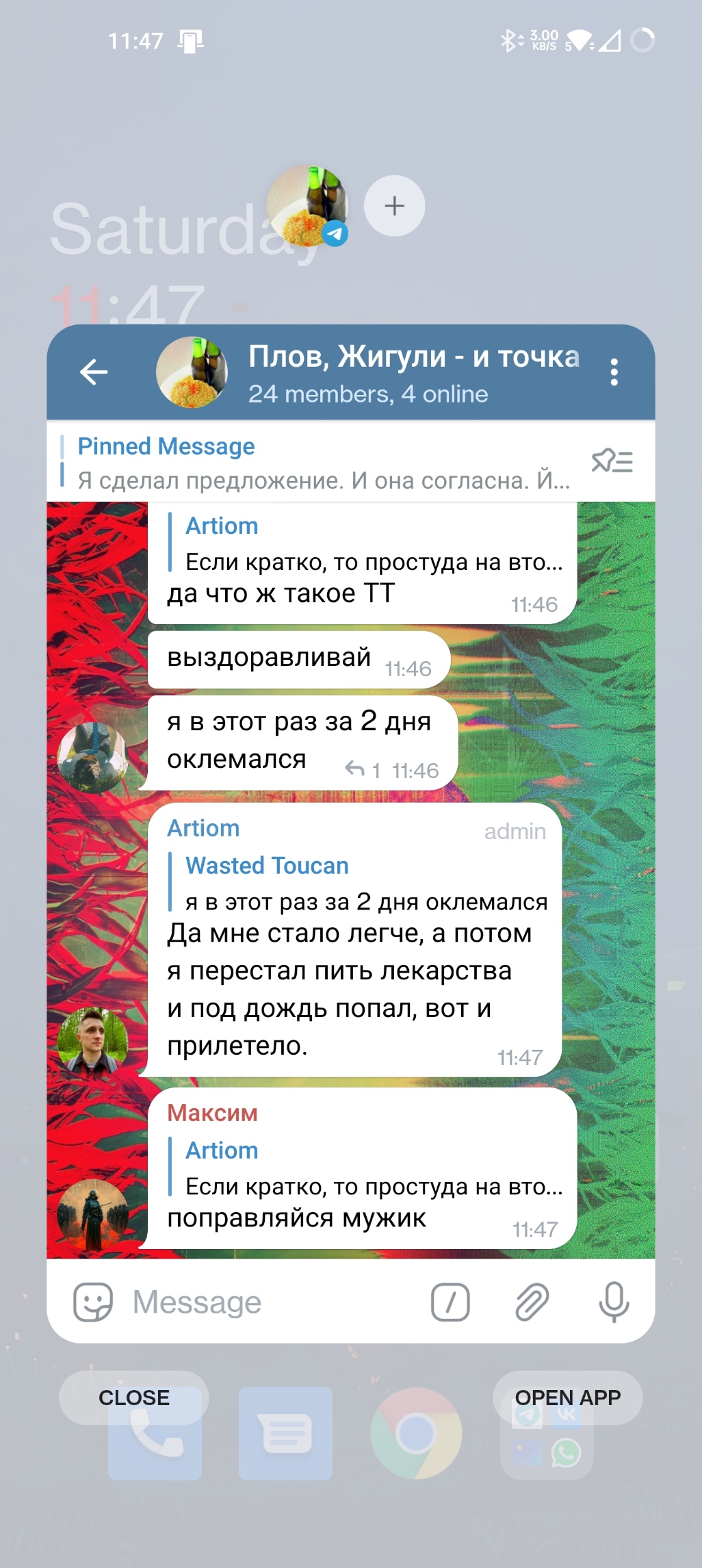Jump to the pinned message
Screen dimensions: 702x1568
coord(322,463)
